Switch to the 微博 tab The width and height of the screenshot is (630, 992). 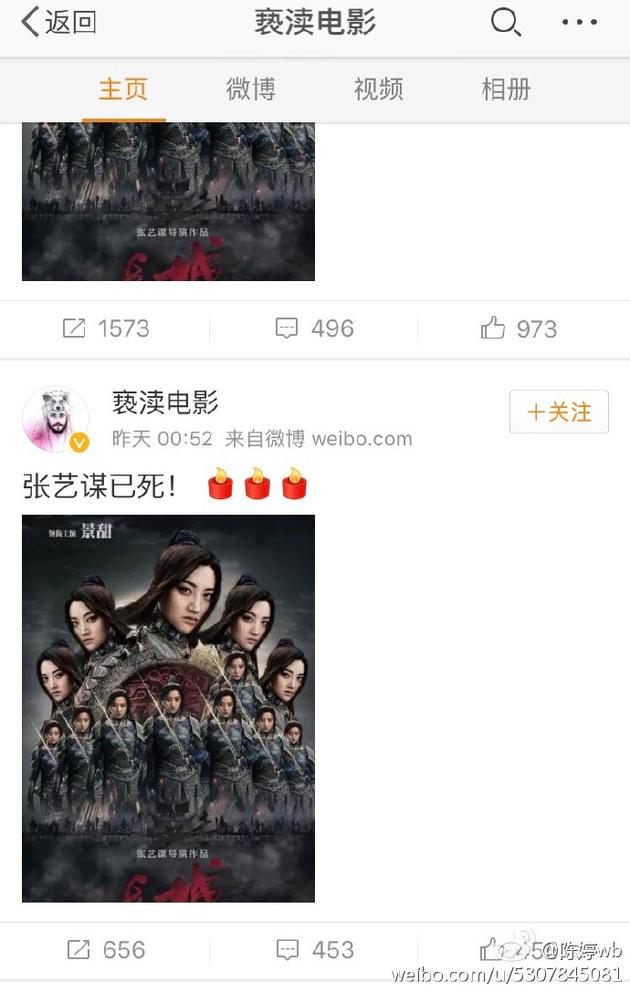(x=251, y=89)
